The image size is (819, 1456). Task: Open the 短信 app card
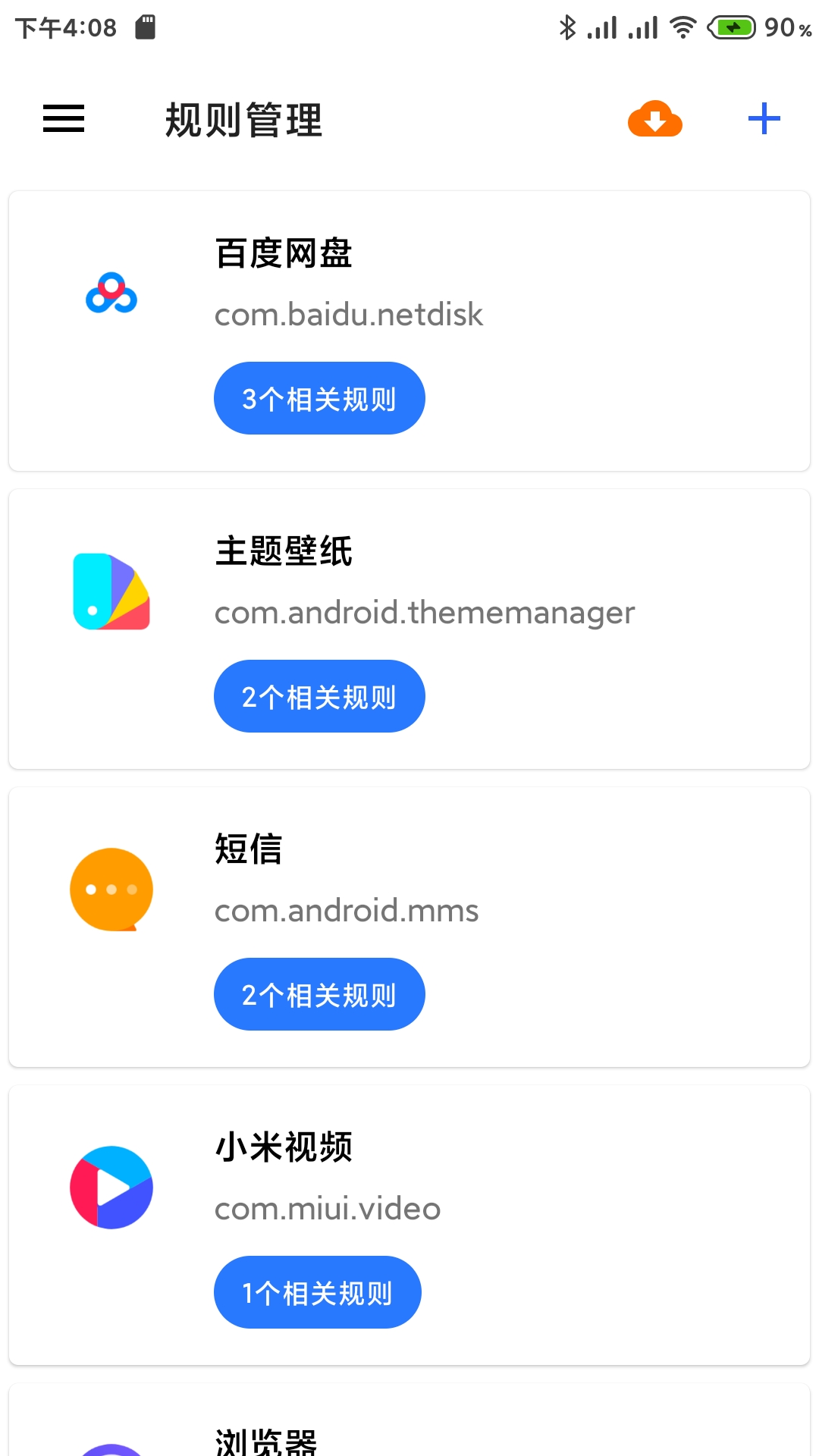tap(409, 927)
